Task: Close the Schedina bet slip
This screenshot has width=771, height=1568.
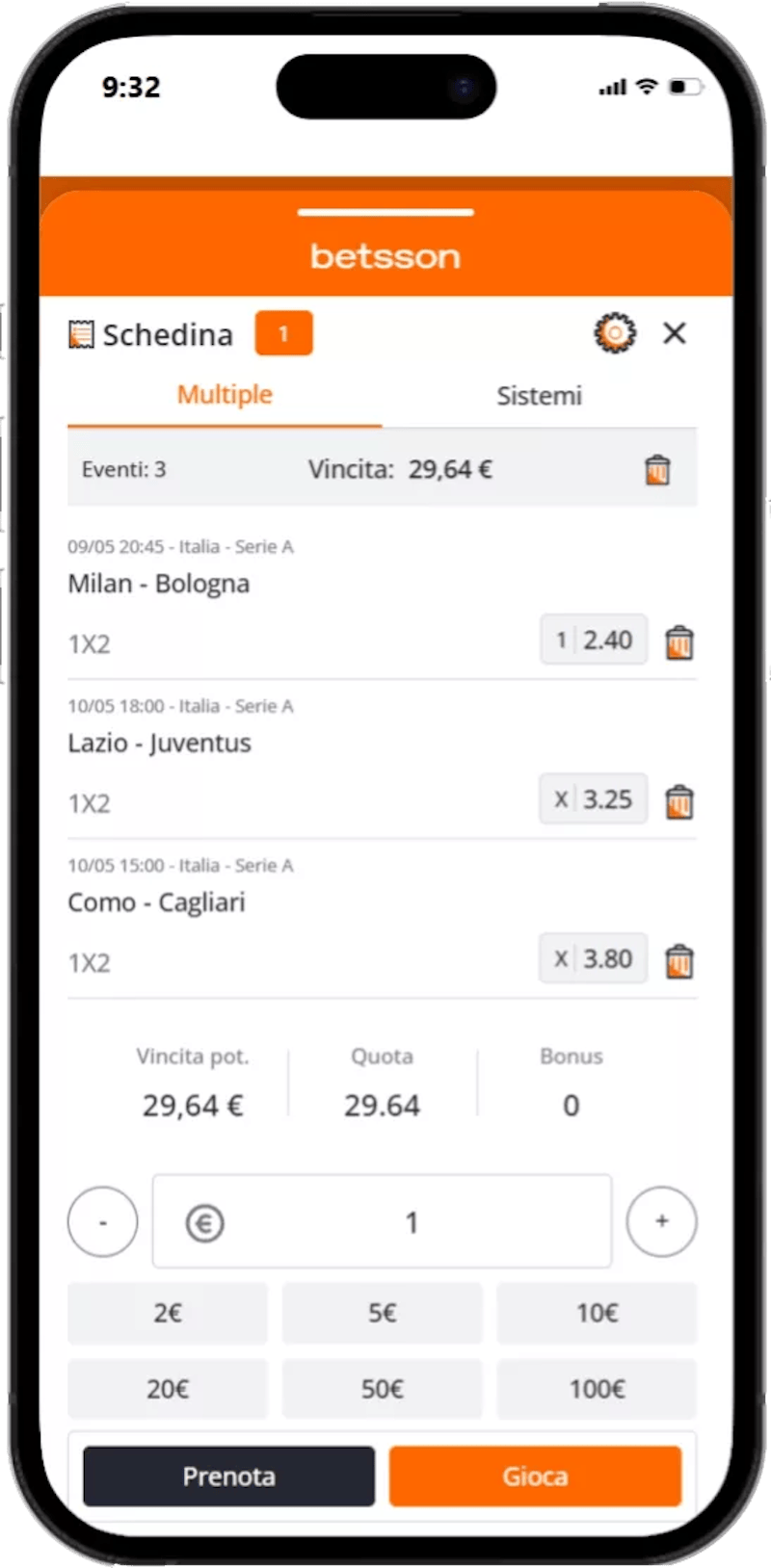Action: pos(675,333)
